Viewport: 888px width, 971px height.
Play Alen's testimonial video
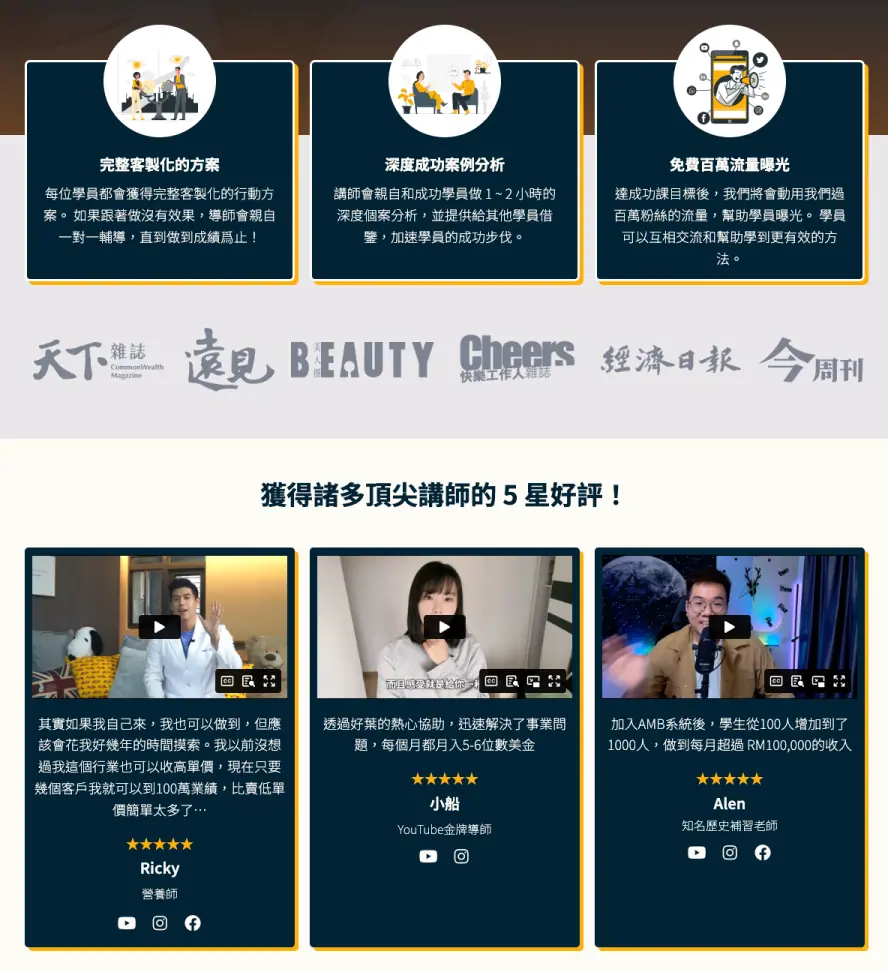click(x=729, y=627)
